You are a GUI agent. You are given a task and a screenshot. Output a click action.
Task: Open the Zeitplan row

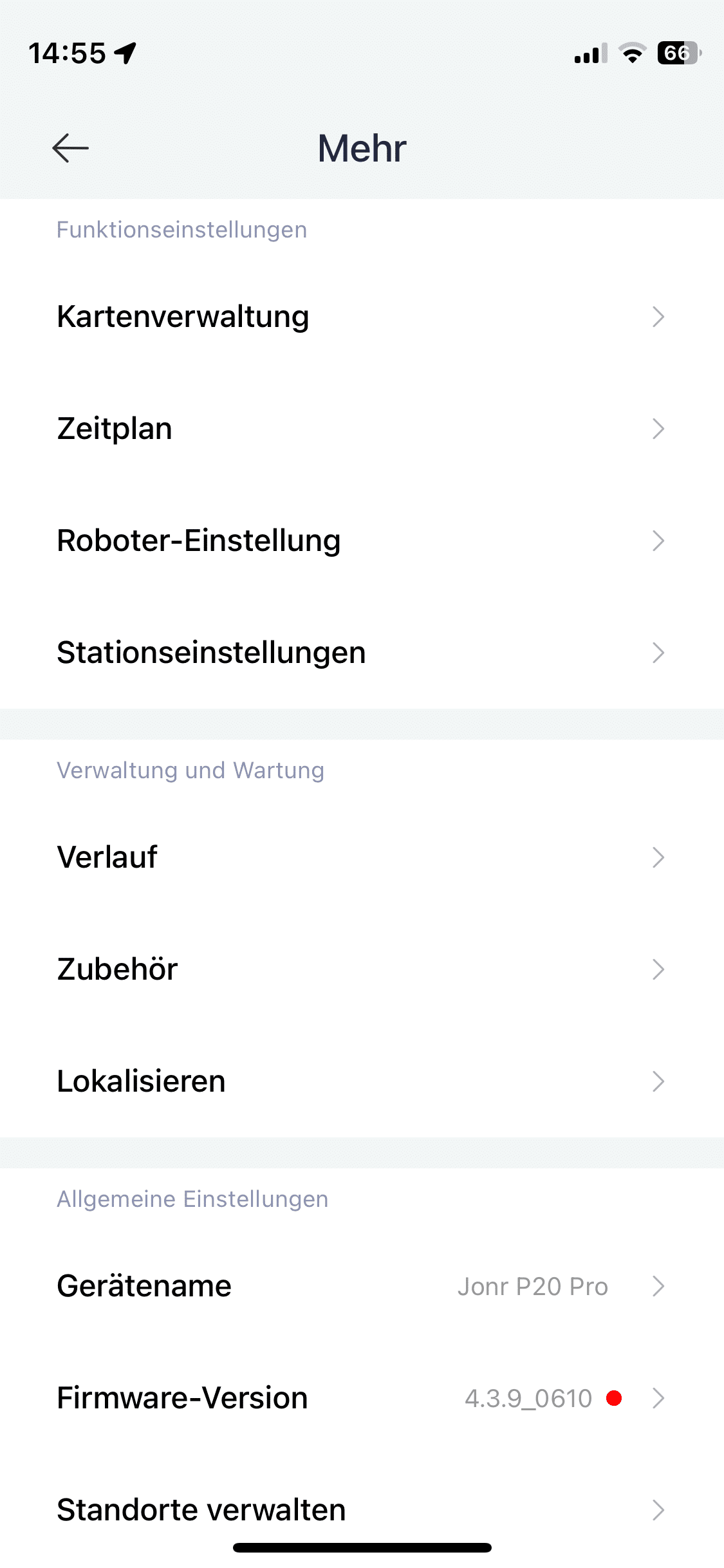pos(362,429)
